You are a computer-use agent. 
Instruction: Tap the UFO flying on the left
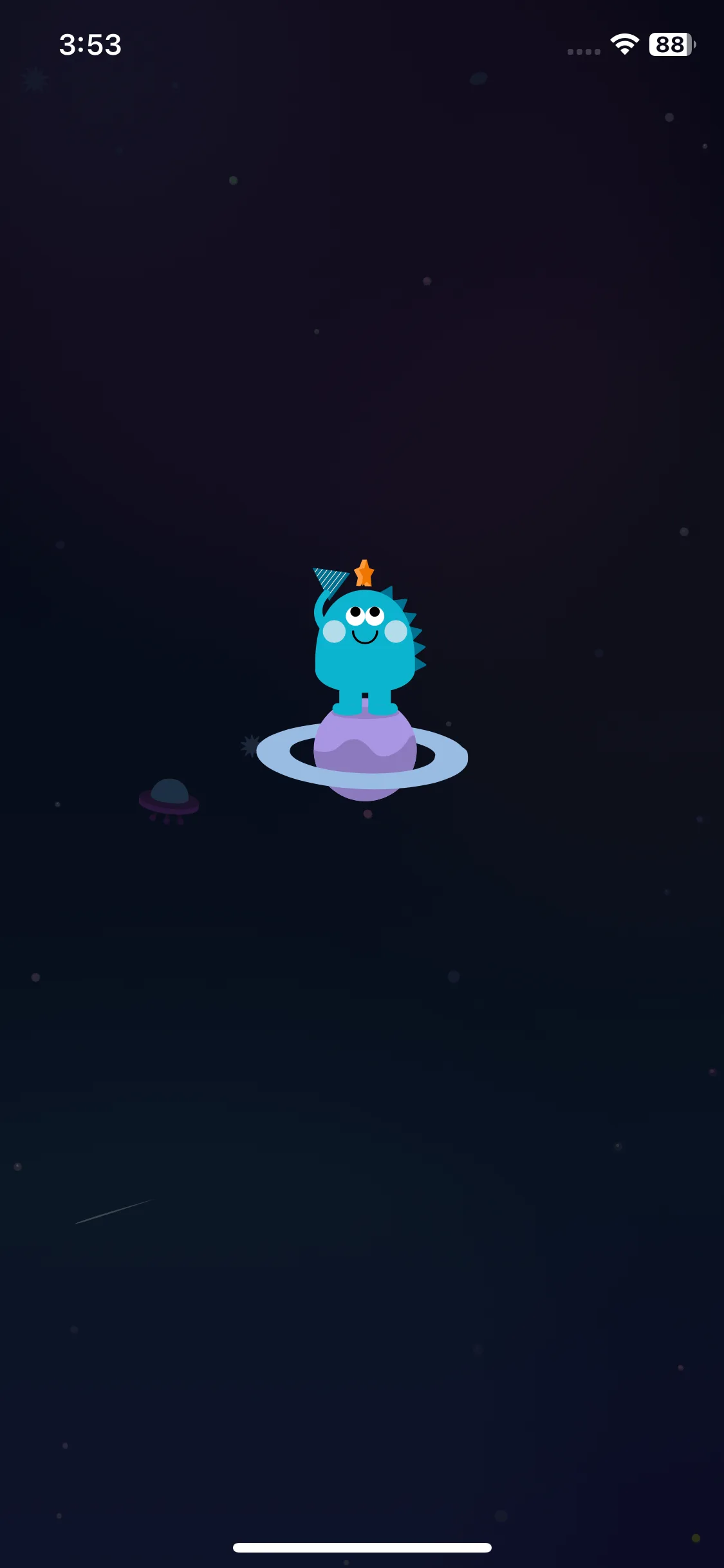(x=169, y=800)
